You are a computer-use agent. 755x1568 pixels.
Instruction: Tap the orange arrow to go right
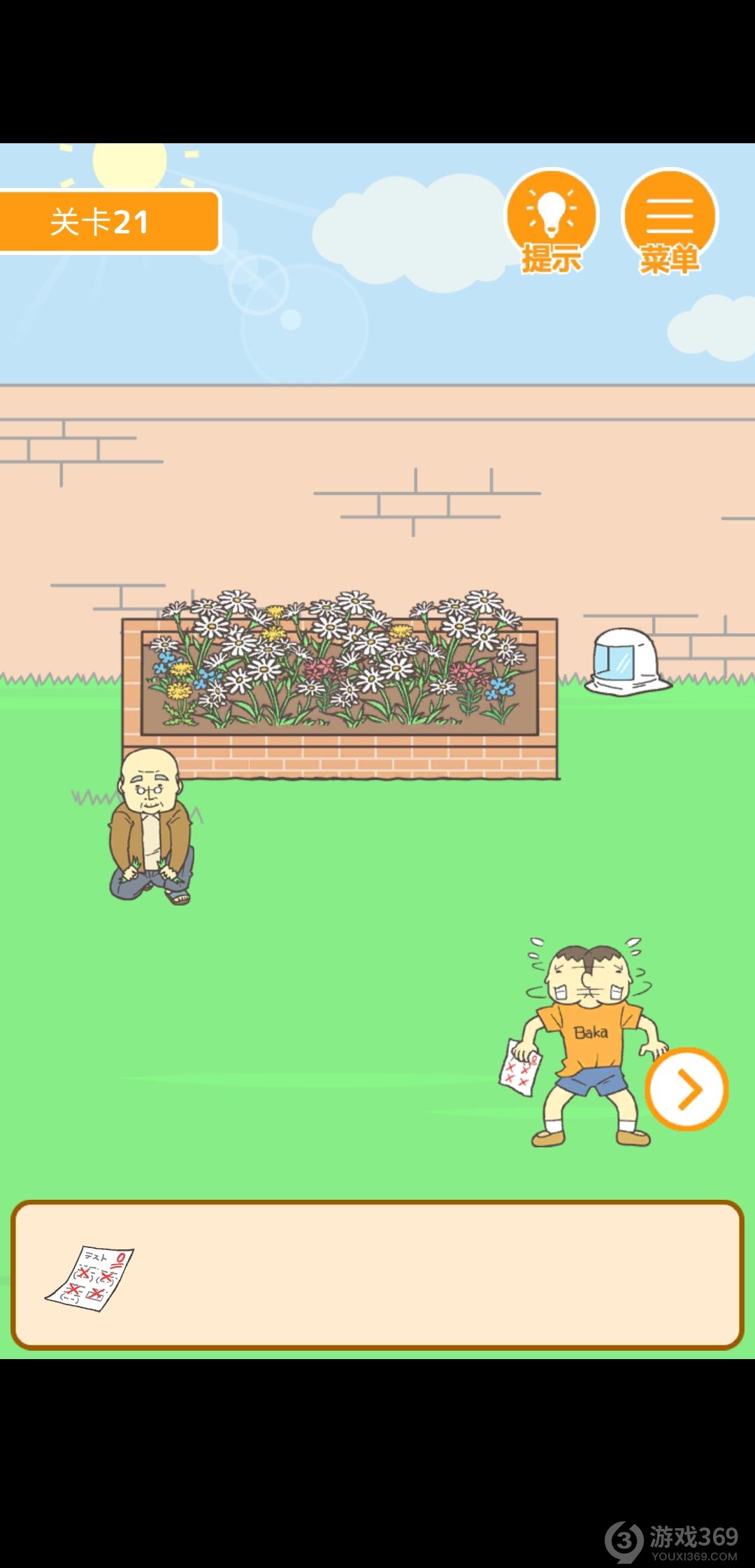(x=686, y=1089)
